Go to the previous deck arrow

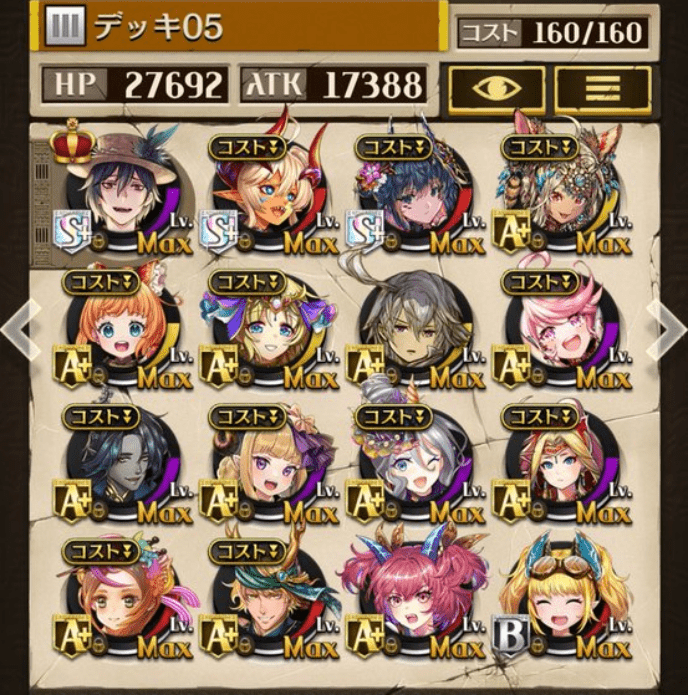coord(20,325)
